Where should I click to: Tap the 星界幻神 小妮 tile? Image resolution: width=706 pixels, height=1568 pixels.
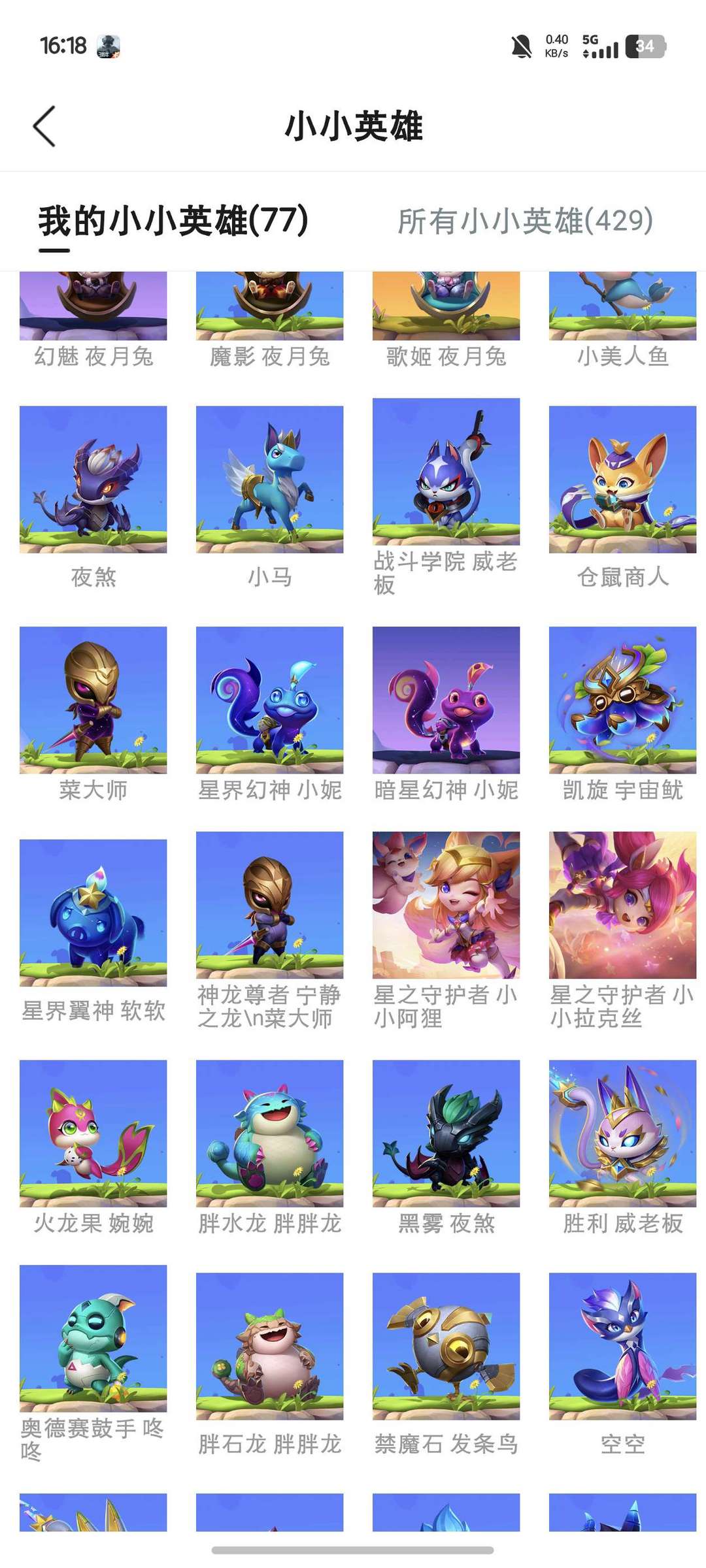point(269,700)
